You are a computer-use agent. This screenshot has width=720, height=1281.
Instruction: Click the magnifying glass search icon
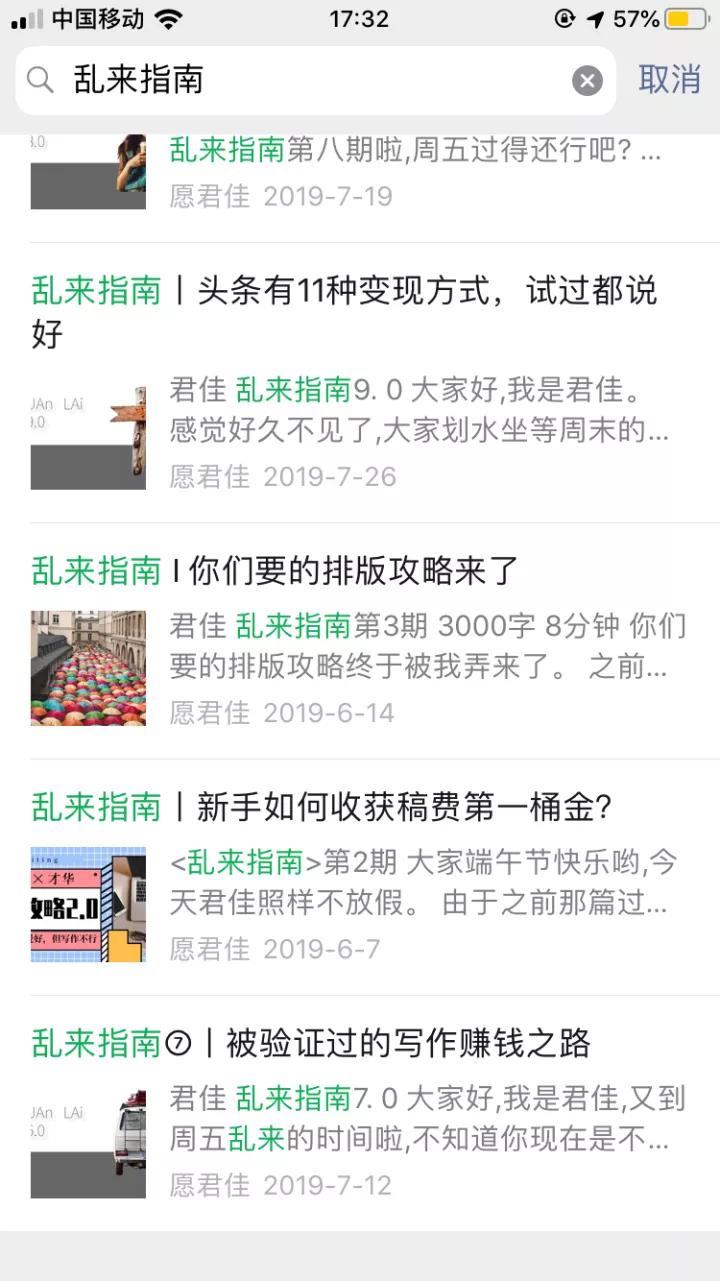coord(40,80)
